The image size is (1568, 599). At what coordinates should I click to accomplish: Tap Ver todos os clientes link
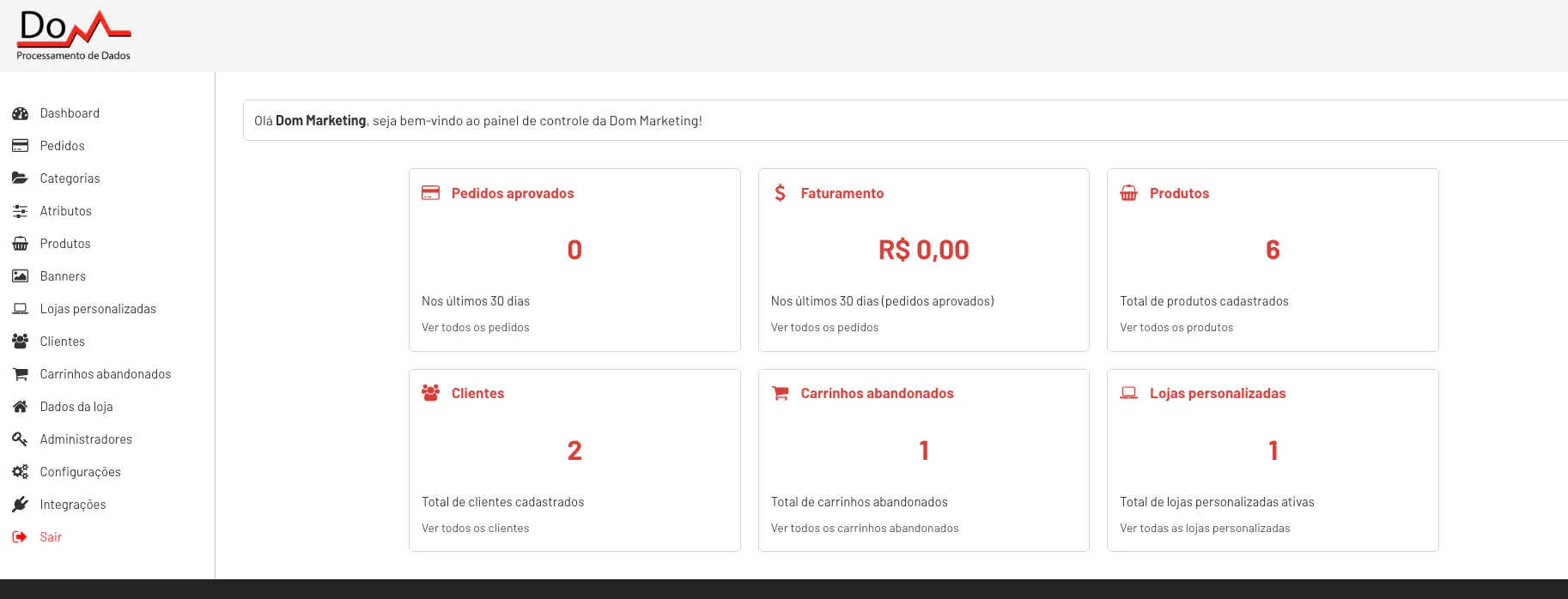475,529
